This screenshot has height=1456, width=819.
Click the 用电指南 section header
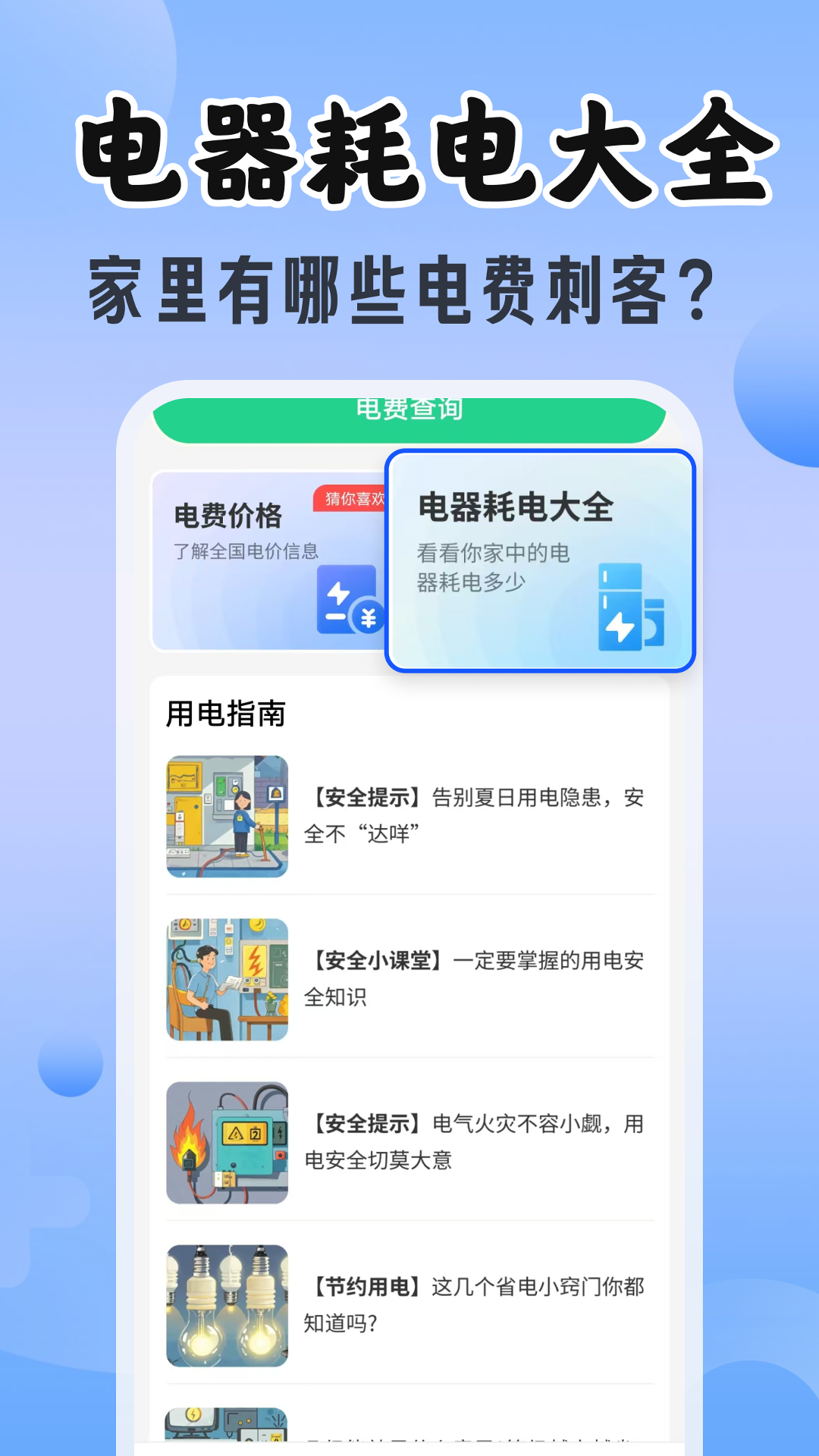click(x=225, y=712)
